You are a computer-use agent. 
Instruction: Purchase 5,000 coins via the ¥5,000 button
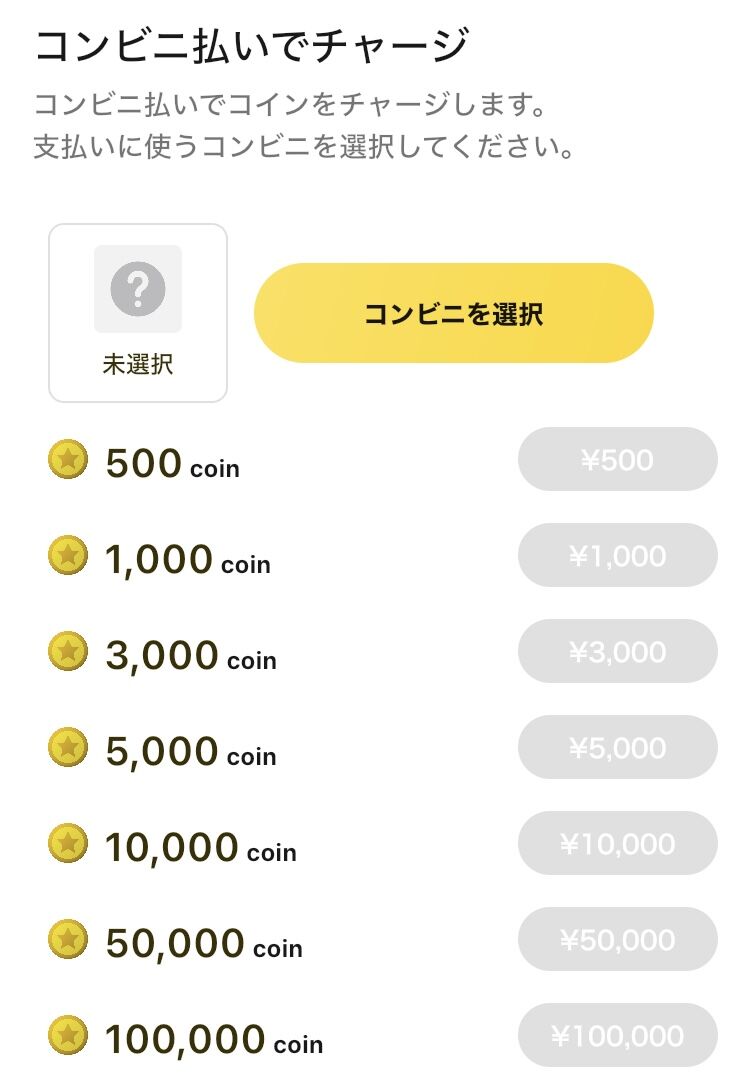(x=617, y=747)
